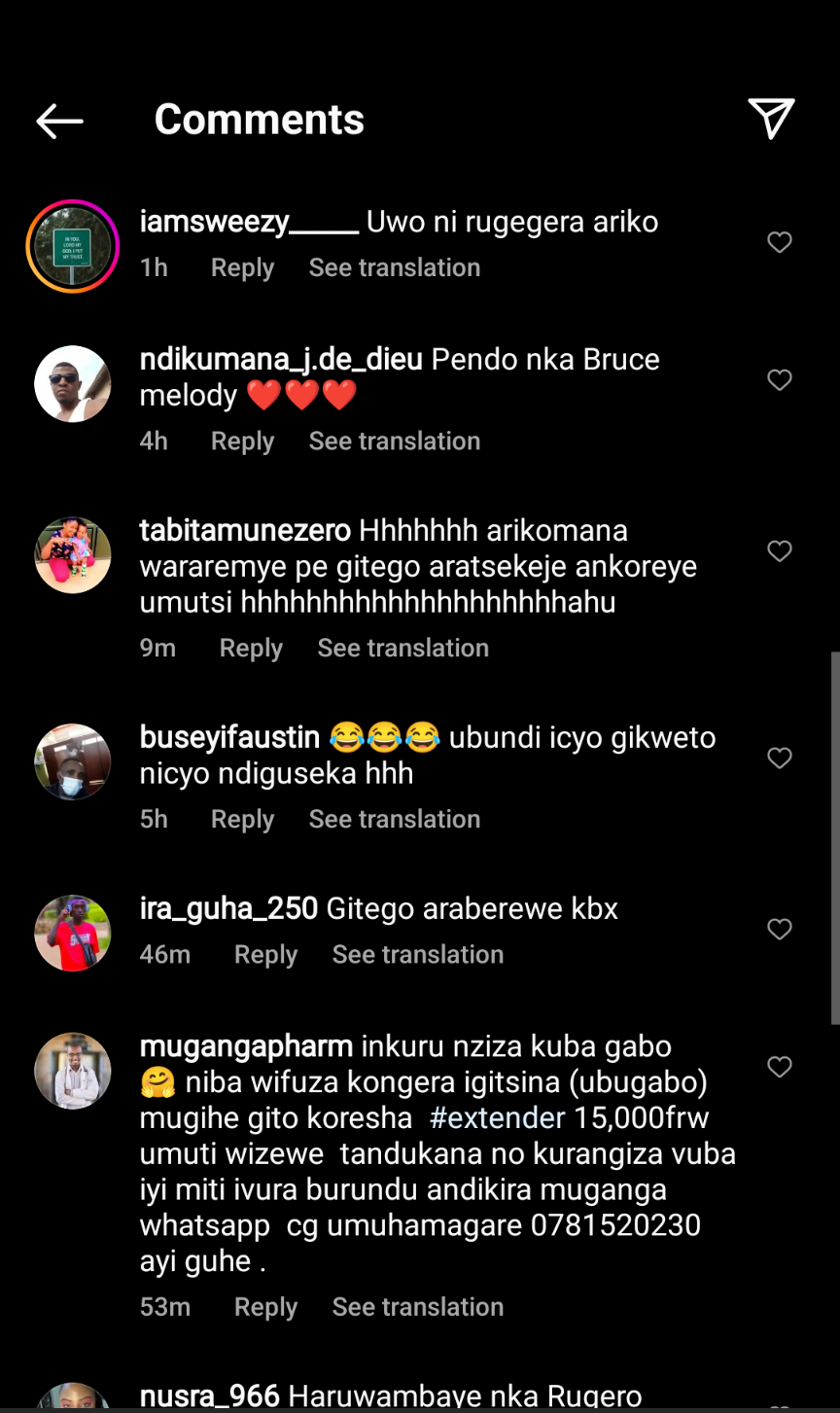This screenshot has height=1413, width=840.
Task: Like ira_guha_250's comment
Action: (x=780, y=930)
